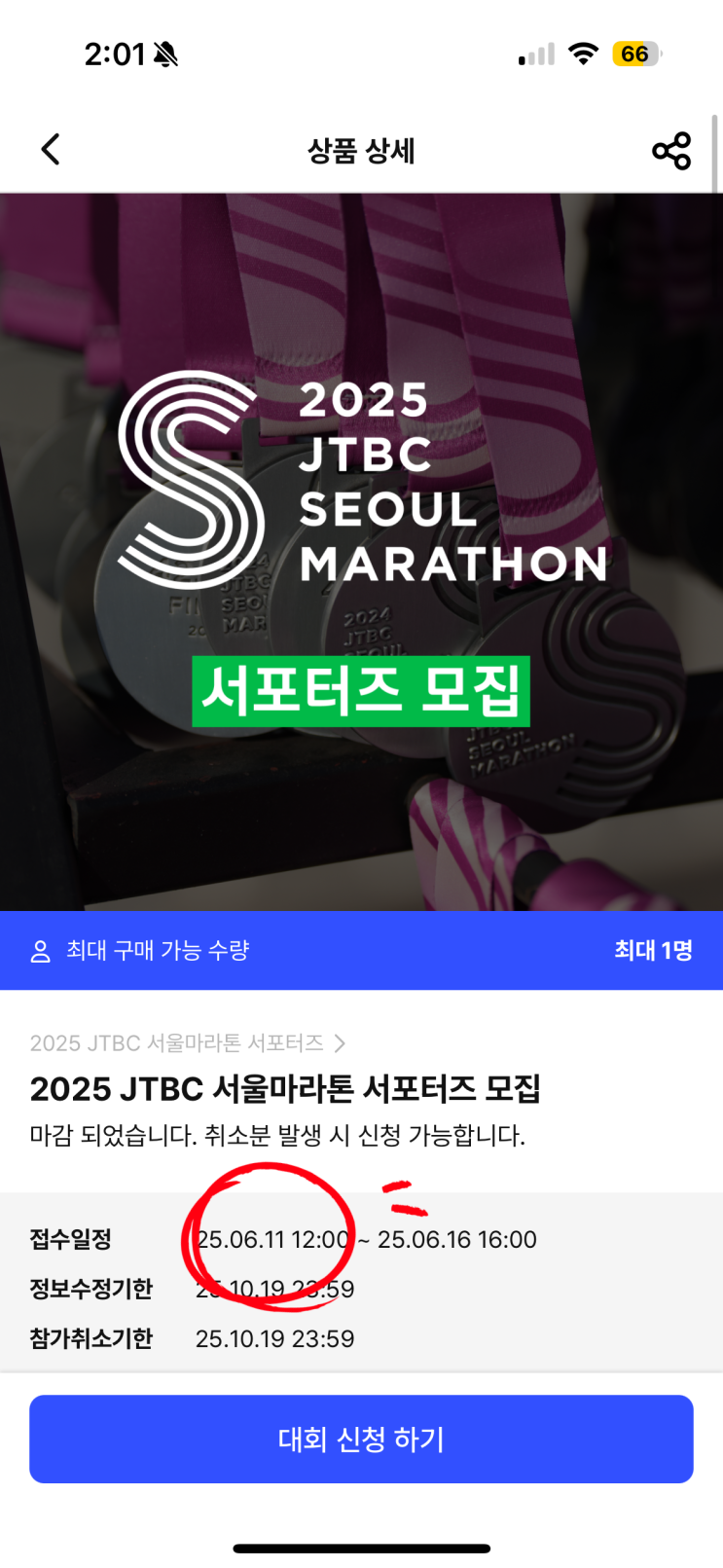Tap the person icon next to 최대 구매 가능 수량
The height and width of the screenshot is (1568, 723).
coord(41,951)
